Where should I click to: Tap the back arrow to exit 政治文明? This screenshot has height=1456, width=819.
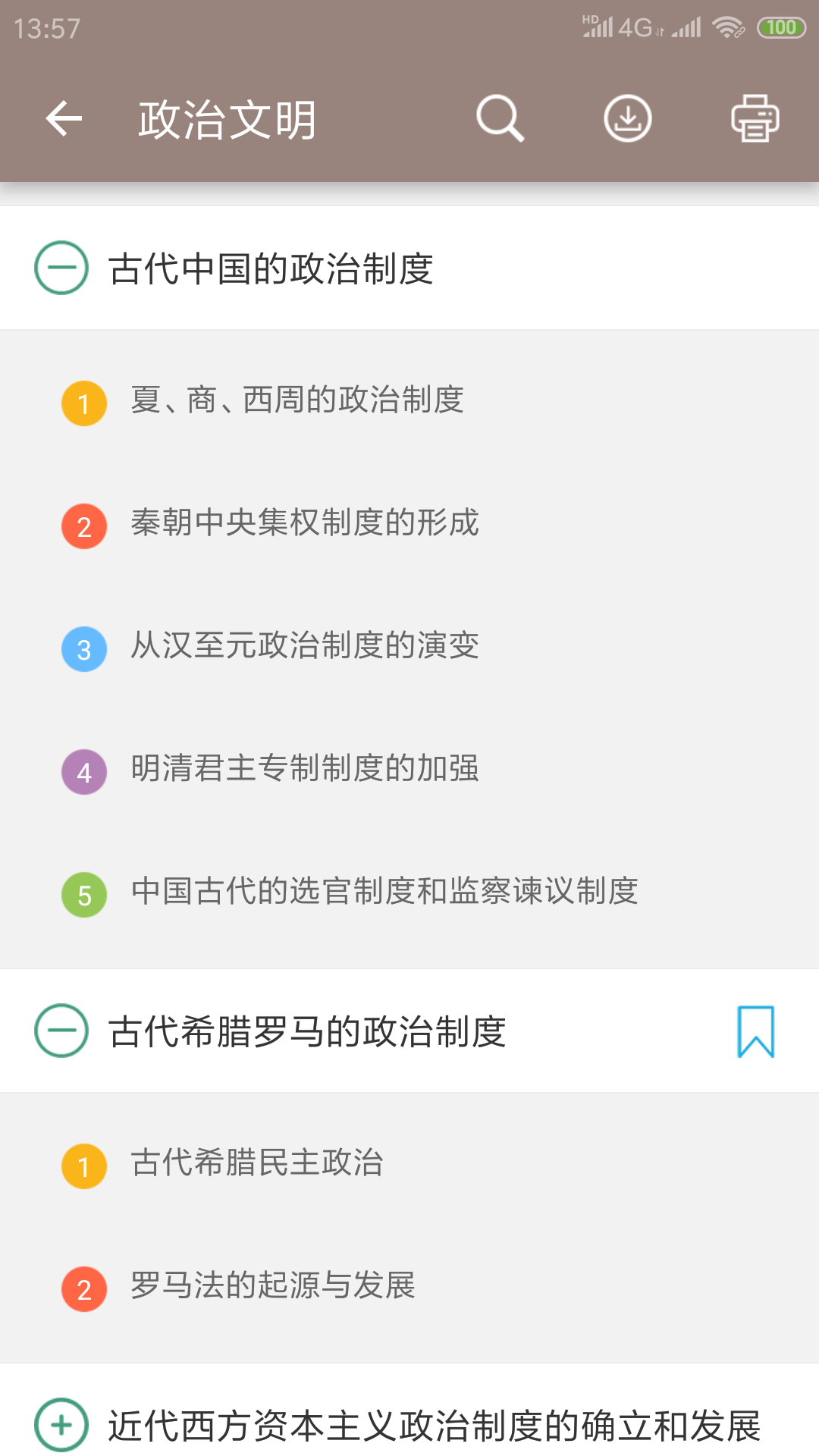63,118
